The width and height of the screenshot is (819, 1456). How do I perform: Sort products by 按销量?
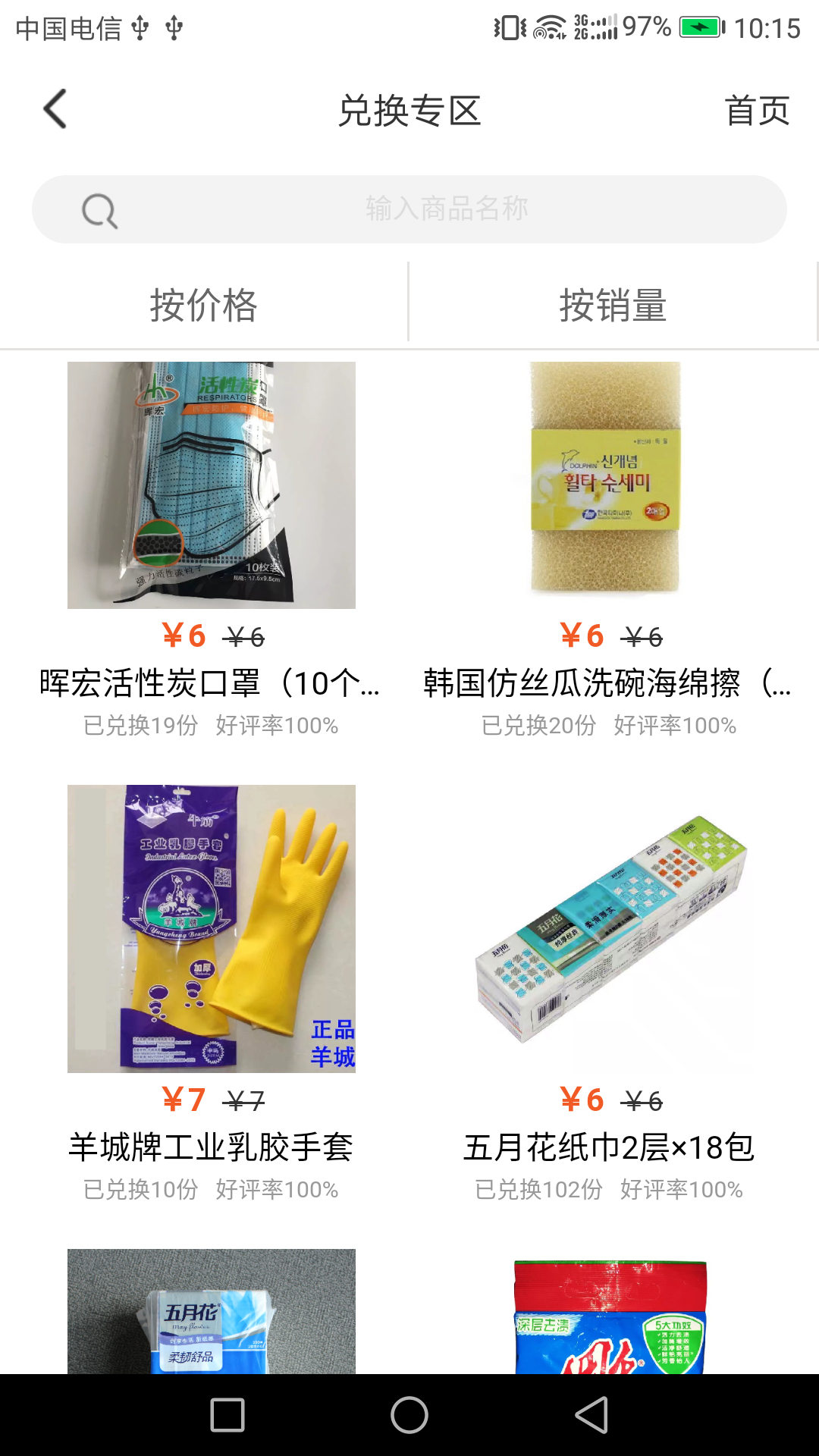pos(613,306)
